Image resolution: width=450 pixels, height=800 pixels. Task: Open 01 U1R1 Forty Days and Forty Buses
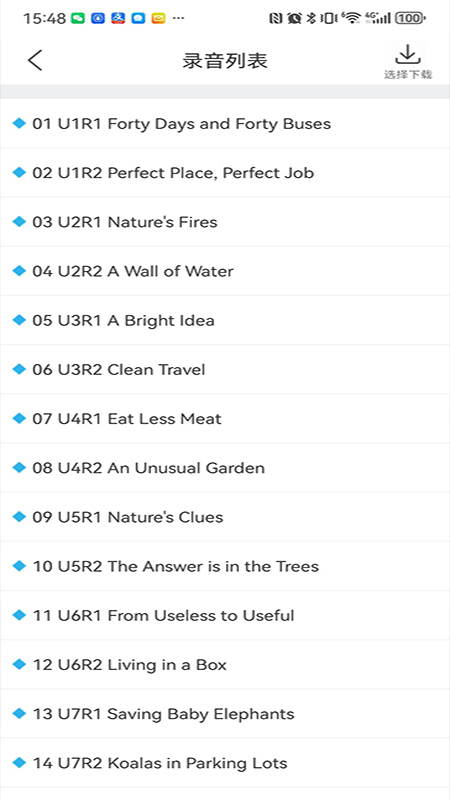tap(225, 124)
